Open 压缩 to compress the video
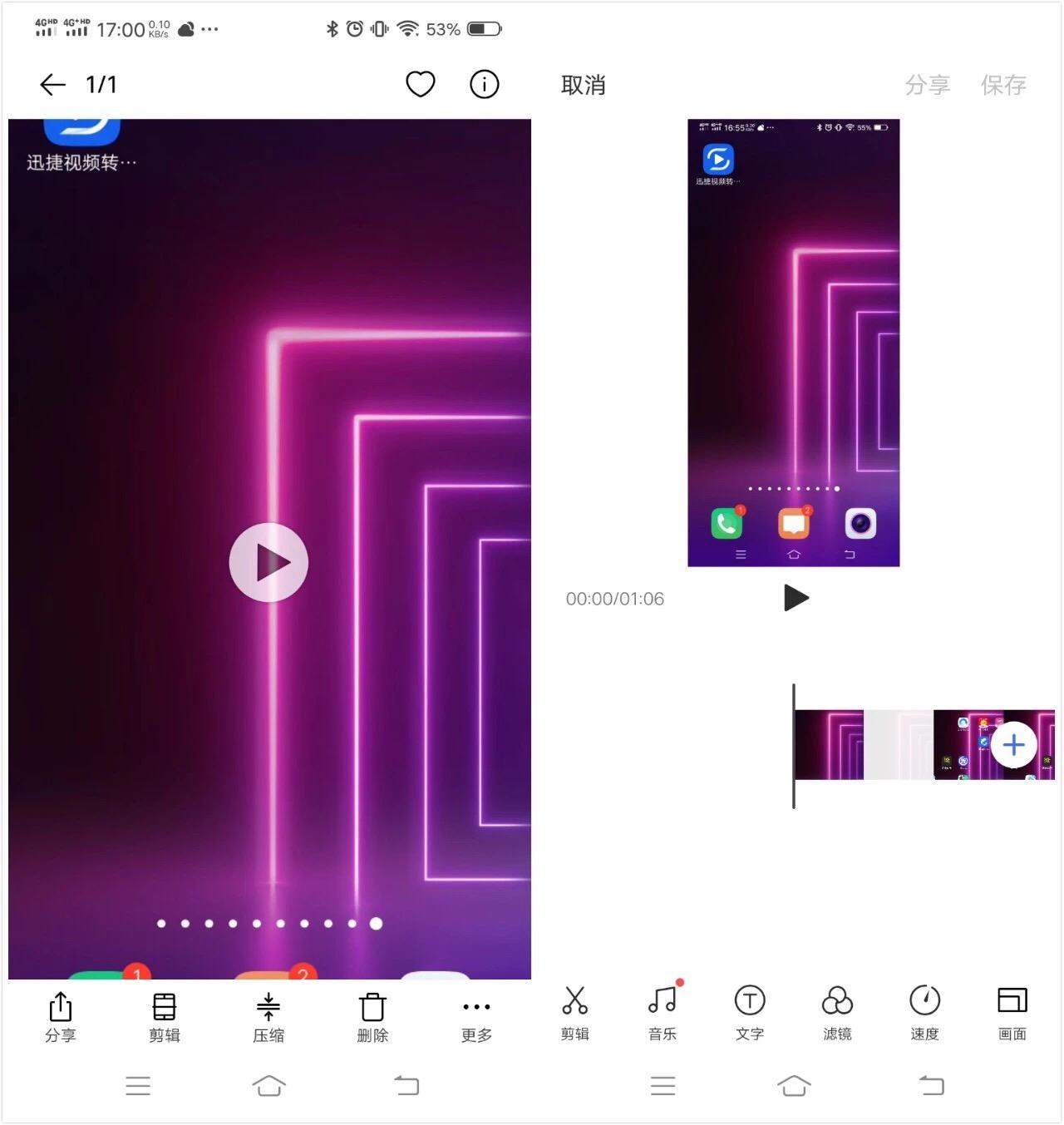Viewport: 1064px width, 1125px height. (x=268, y=1016)
